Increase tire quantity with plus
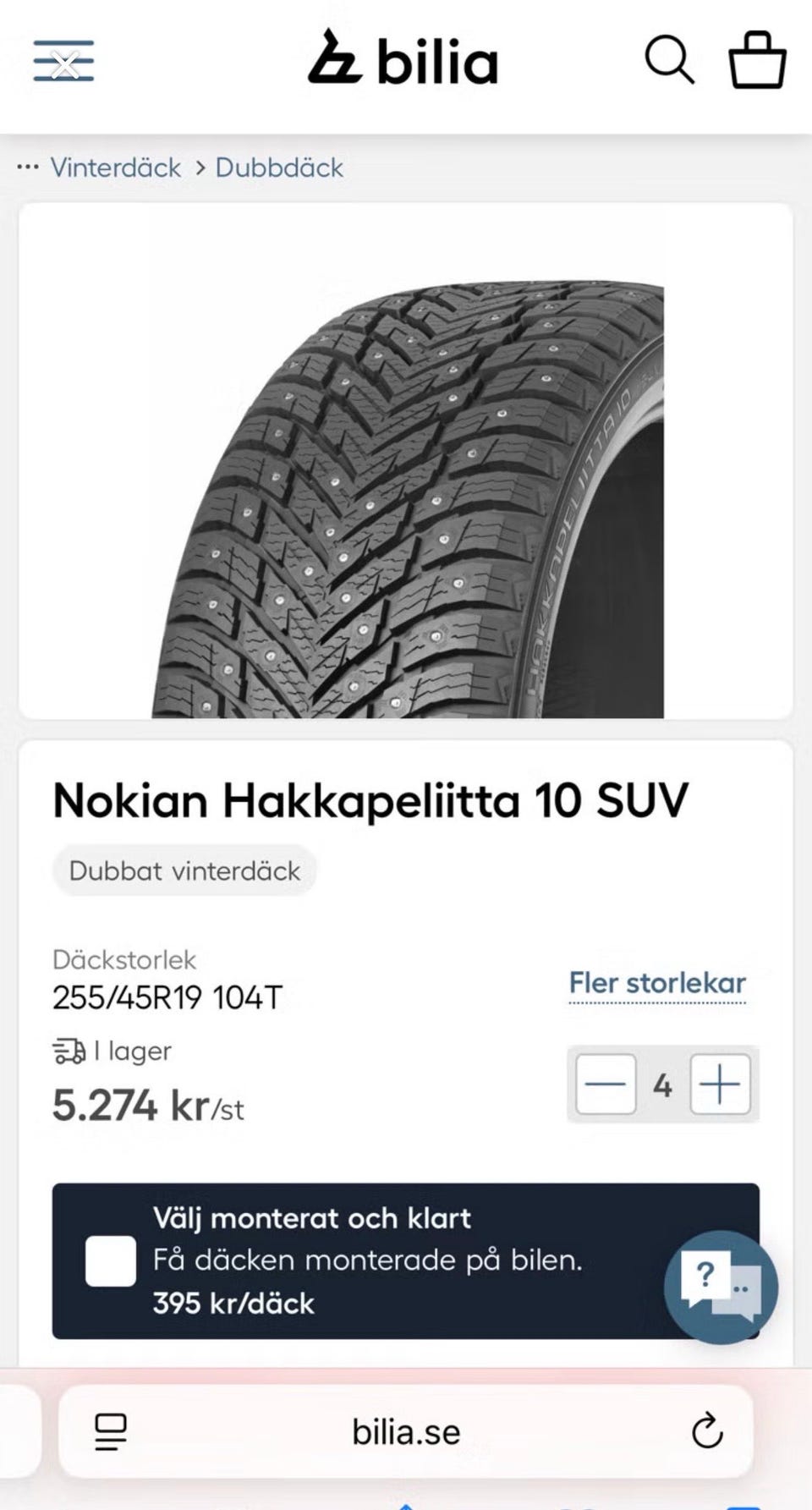This screenshot has height=1510, width=812. 721,1084
